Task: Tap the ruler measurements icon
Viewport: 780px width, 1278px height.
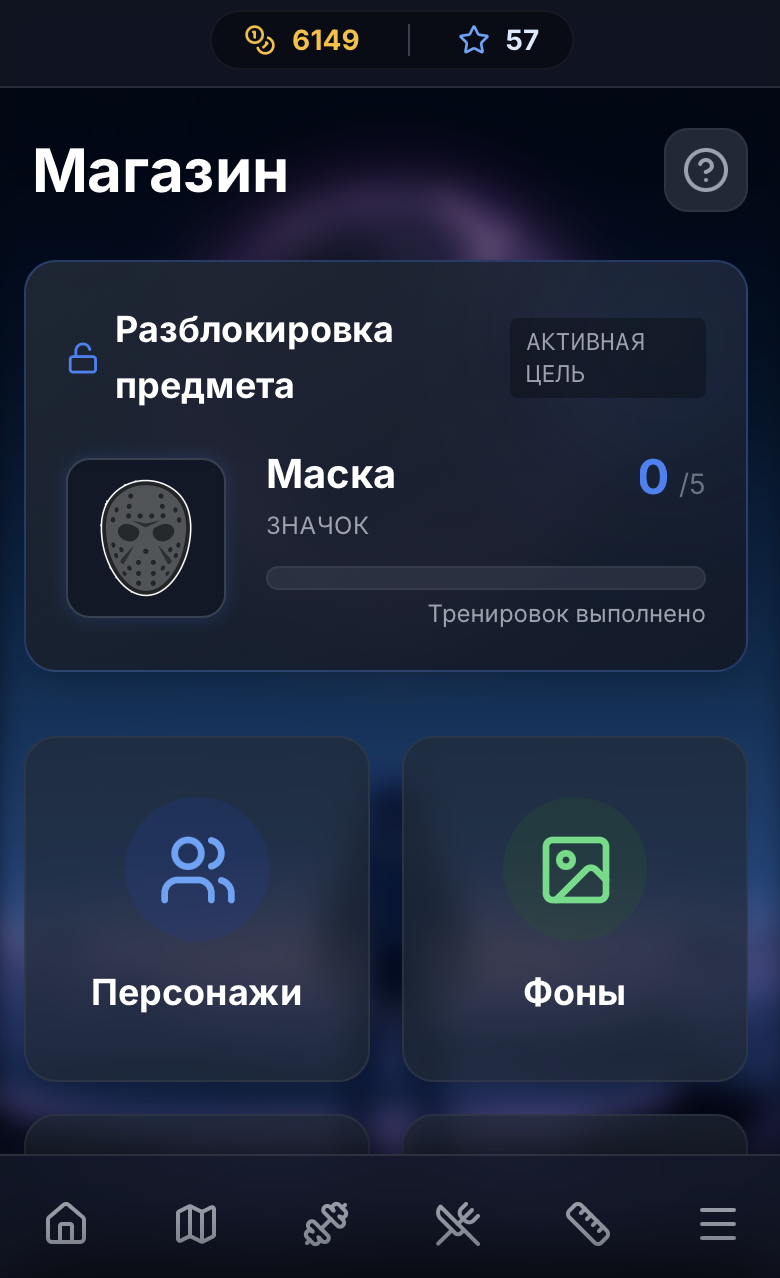Action: pos(587,1223)
